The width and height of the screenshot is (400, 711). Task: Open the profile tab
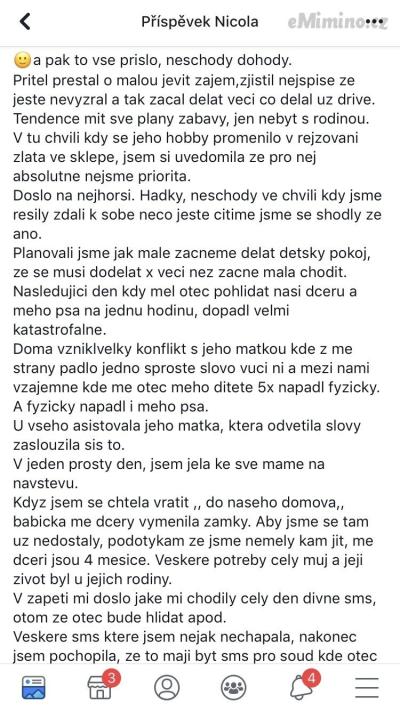pos(167,687)
